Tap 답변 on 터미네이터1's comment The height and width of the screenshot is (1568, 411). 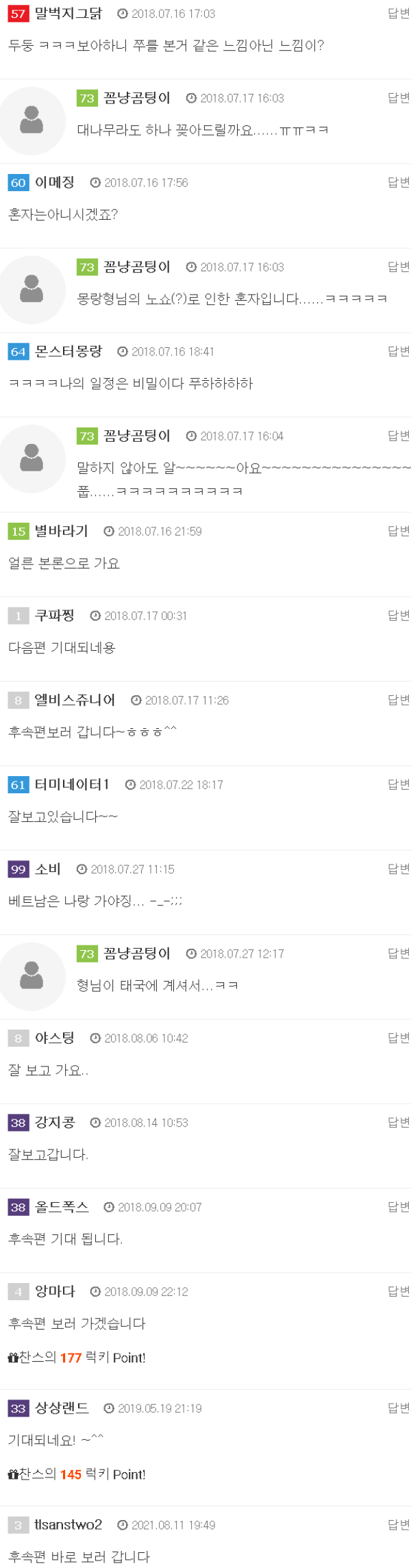point(399,784)
